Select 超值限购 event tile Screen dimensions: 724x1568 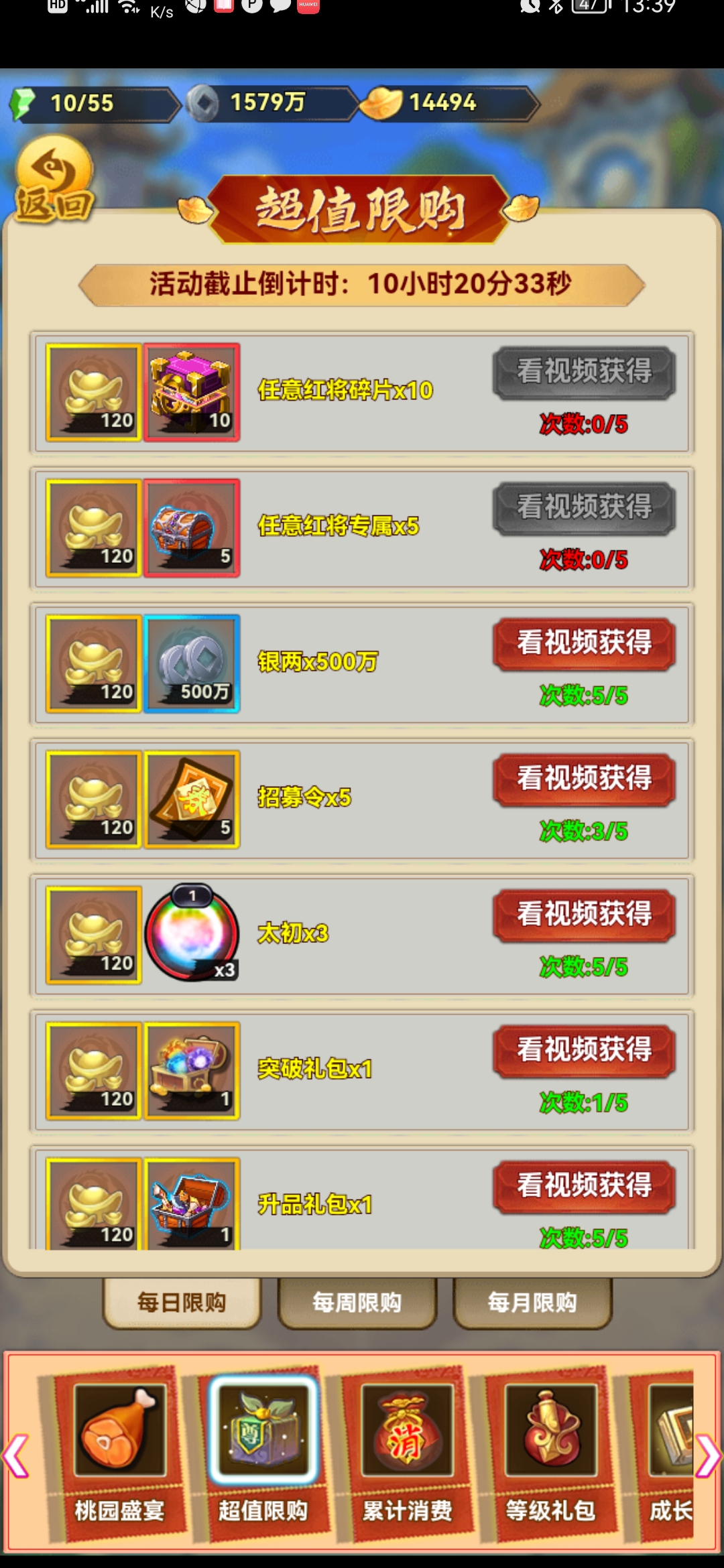(263, 1454)
